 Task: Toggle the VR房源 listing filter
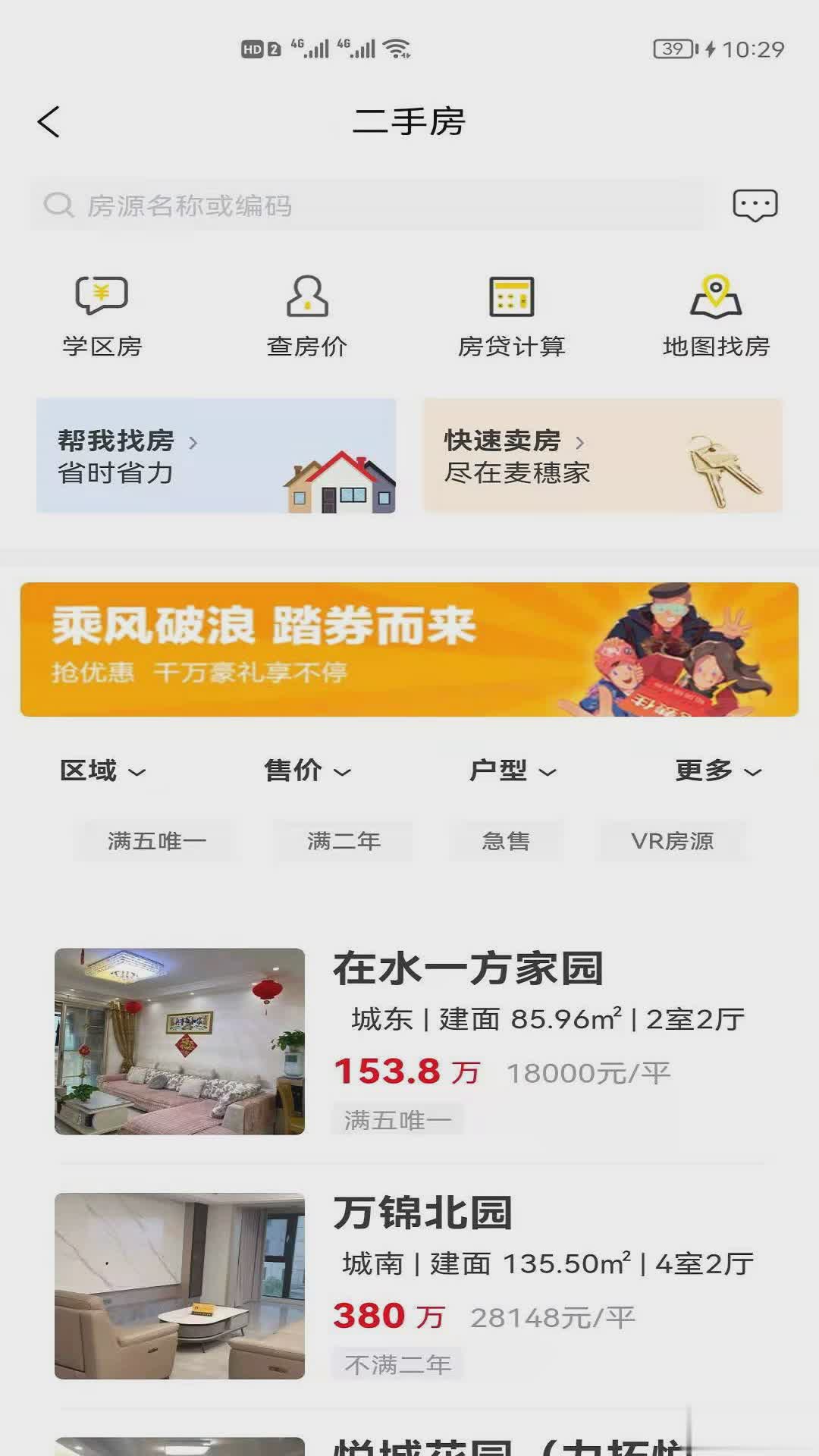tap(673, 840)
